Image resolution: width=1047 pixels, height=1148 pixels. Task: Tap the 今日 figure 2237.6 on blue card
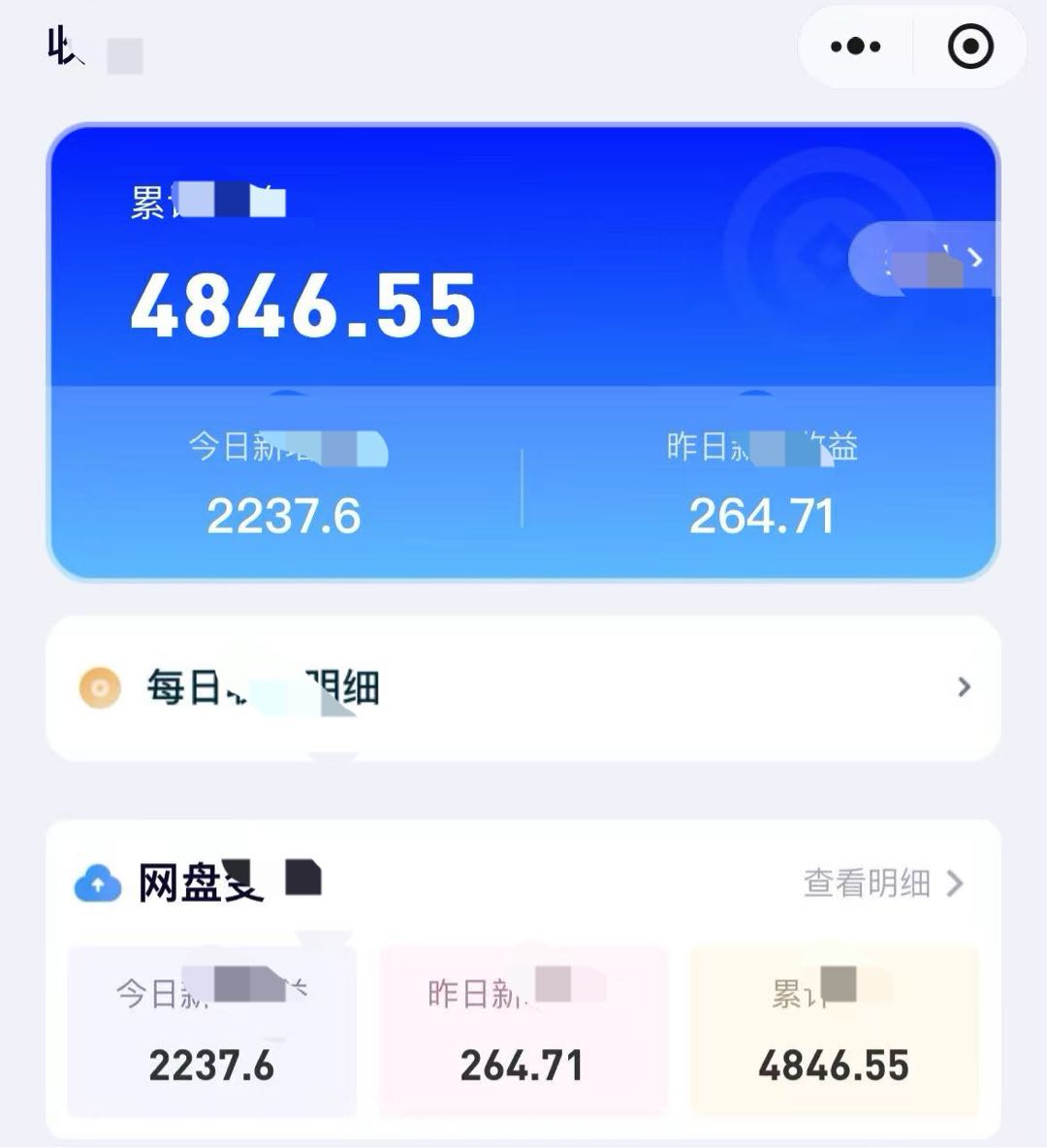(x=284, y=516)
